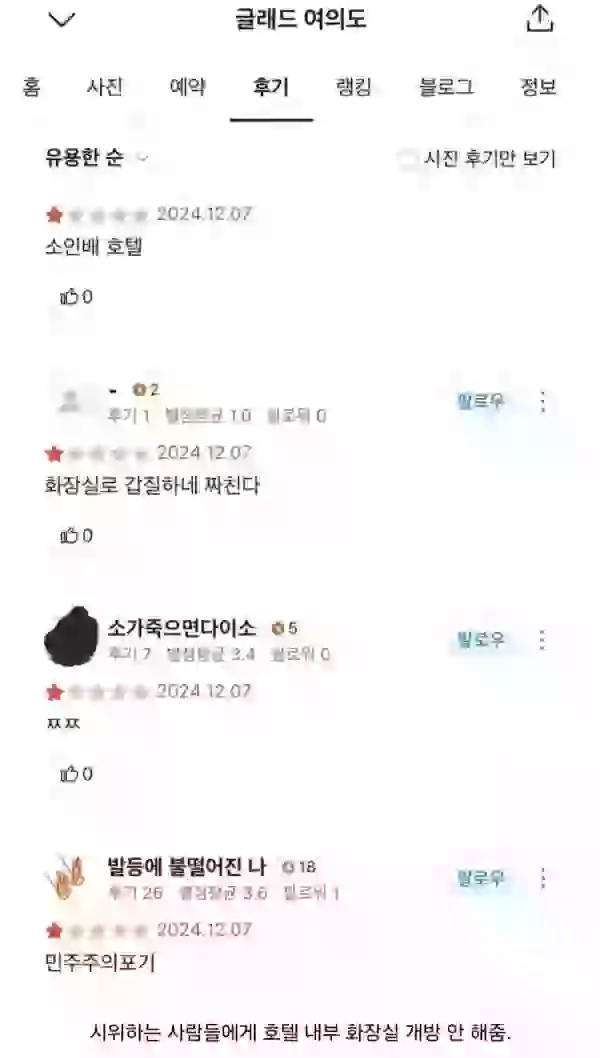Share 글래드 여의도 page
The image size is (600, 1058).
click(539, 19)
